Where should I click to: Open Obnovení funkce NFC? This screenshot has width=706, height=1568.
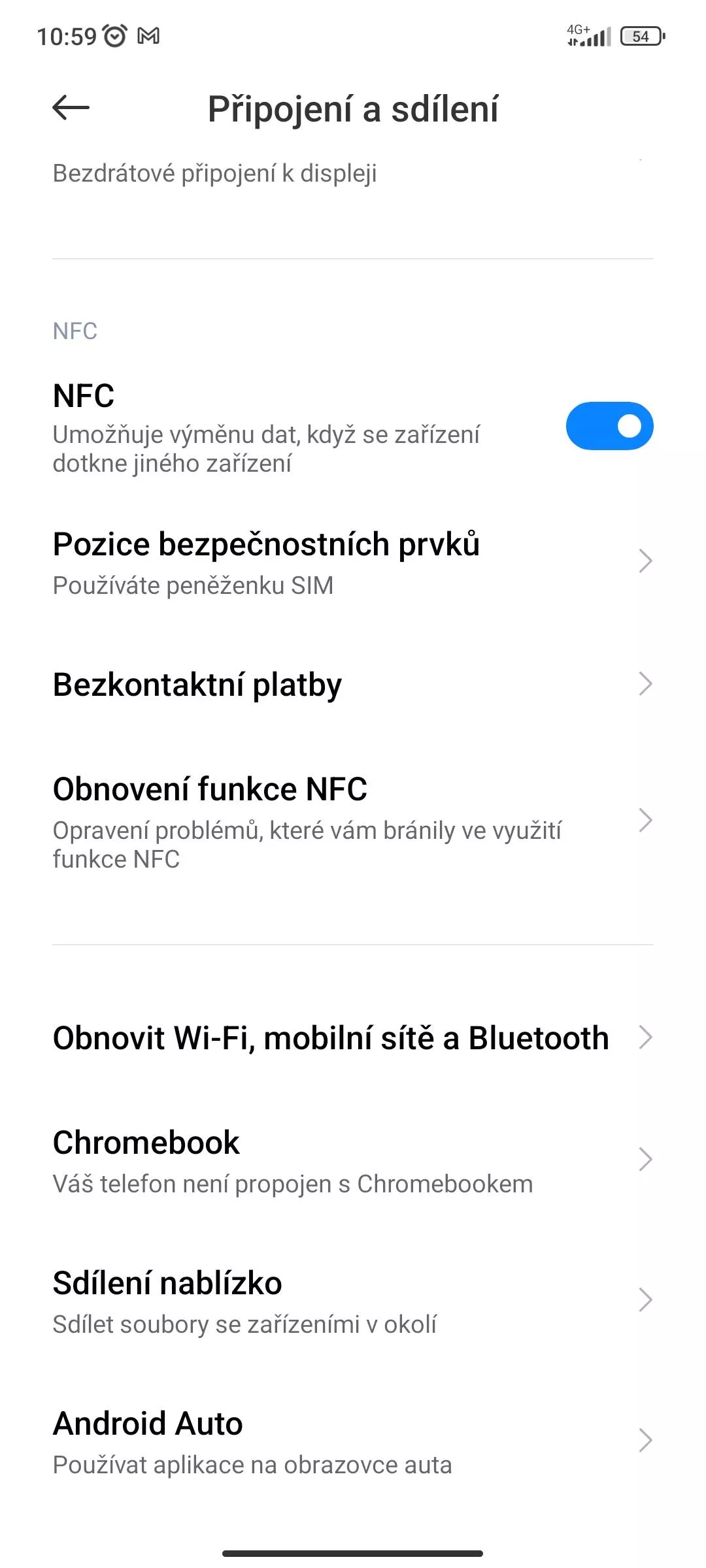pyautogui.click(x=353, y=821)
